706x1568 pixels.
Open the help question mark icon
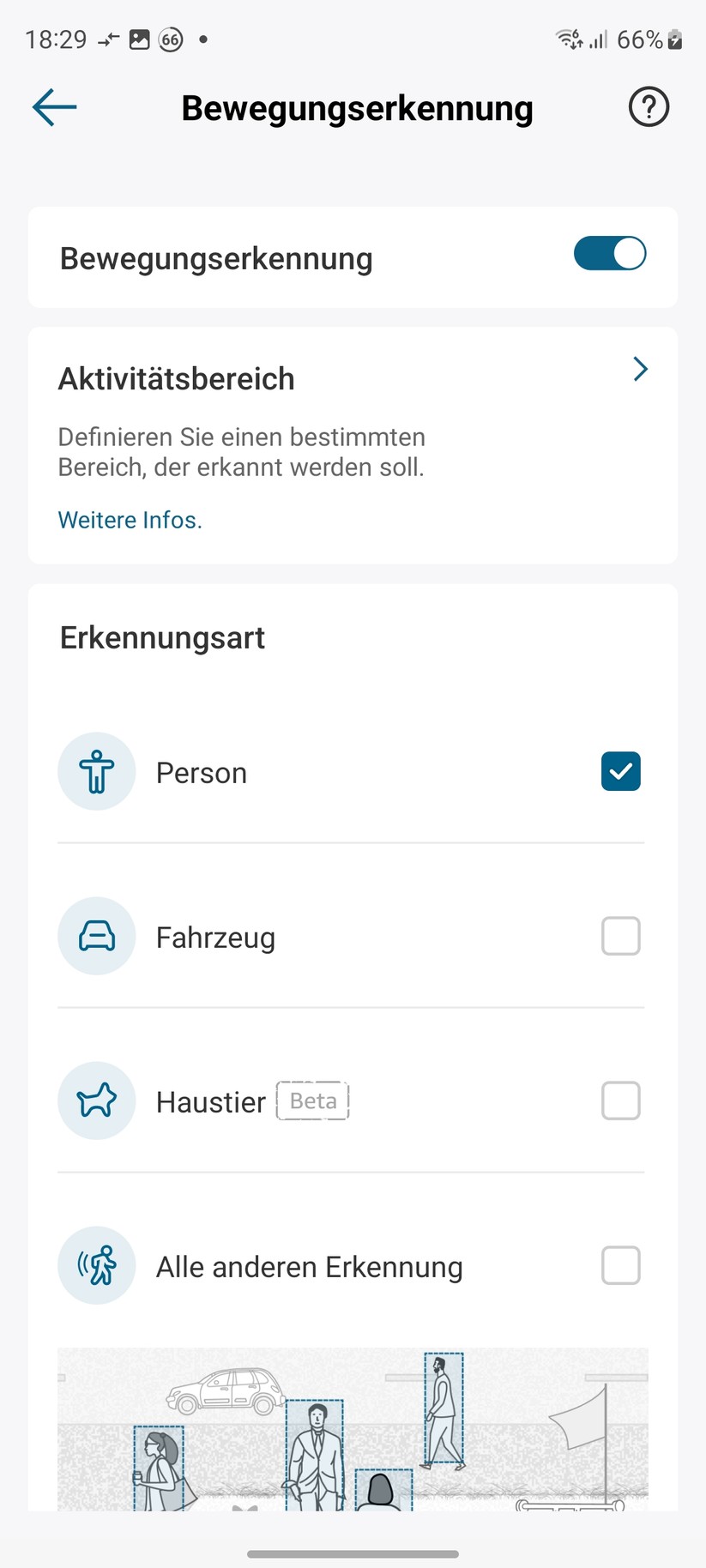(x=649, y=106)
